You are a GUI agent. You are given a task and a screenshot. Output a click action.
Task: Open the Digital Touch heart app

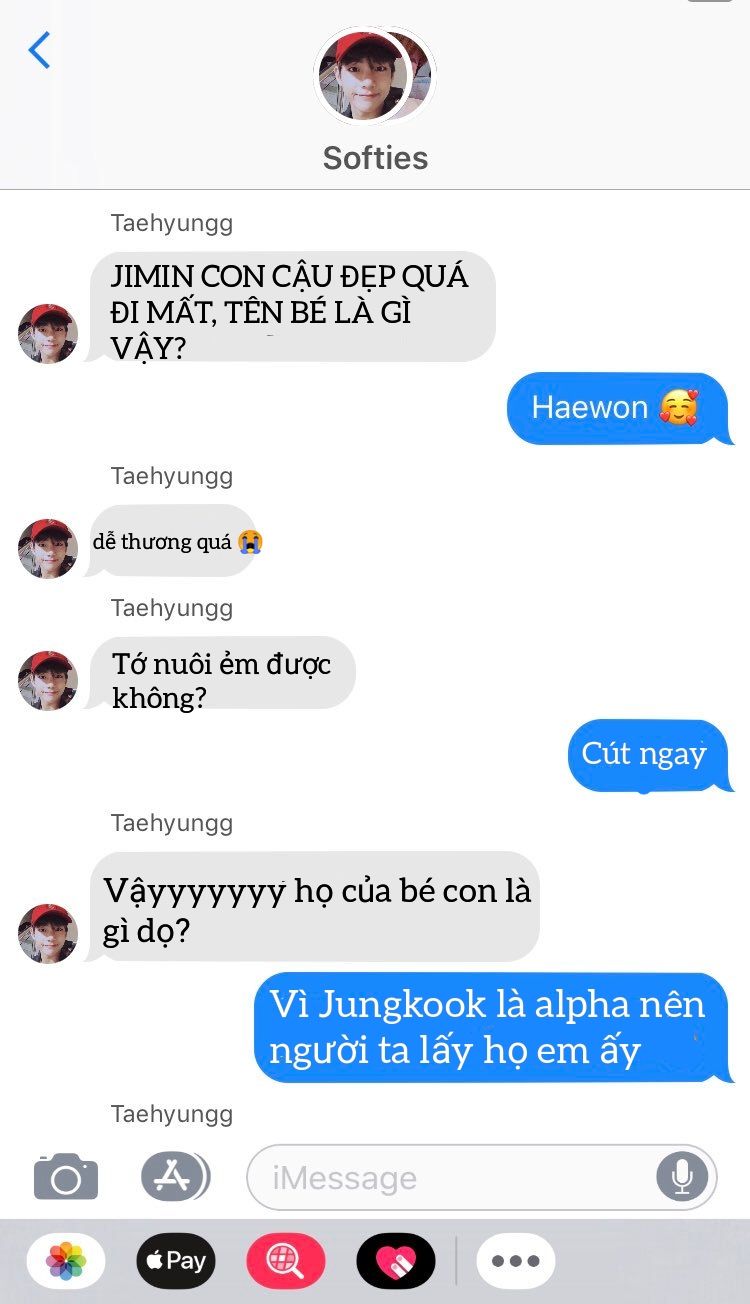pyautogui.click(x=396, y=1261)
